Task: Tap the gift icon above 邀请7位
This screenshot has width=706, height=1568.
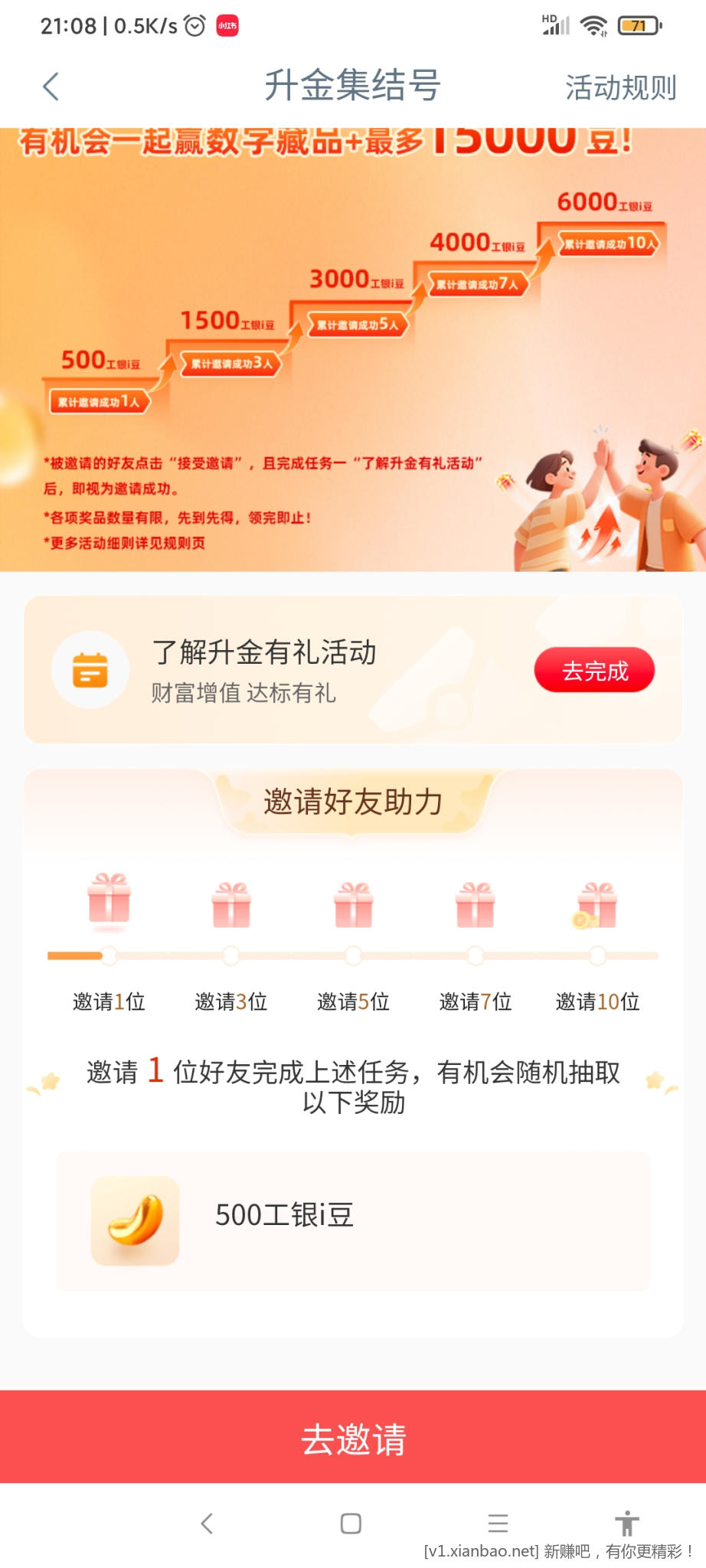Action: [475, 906]
